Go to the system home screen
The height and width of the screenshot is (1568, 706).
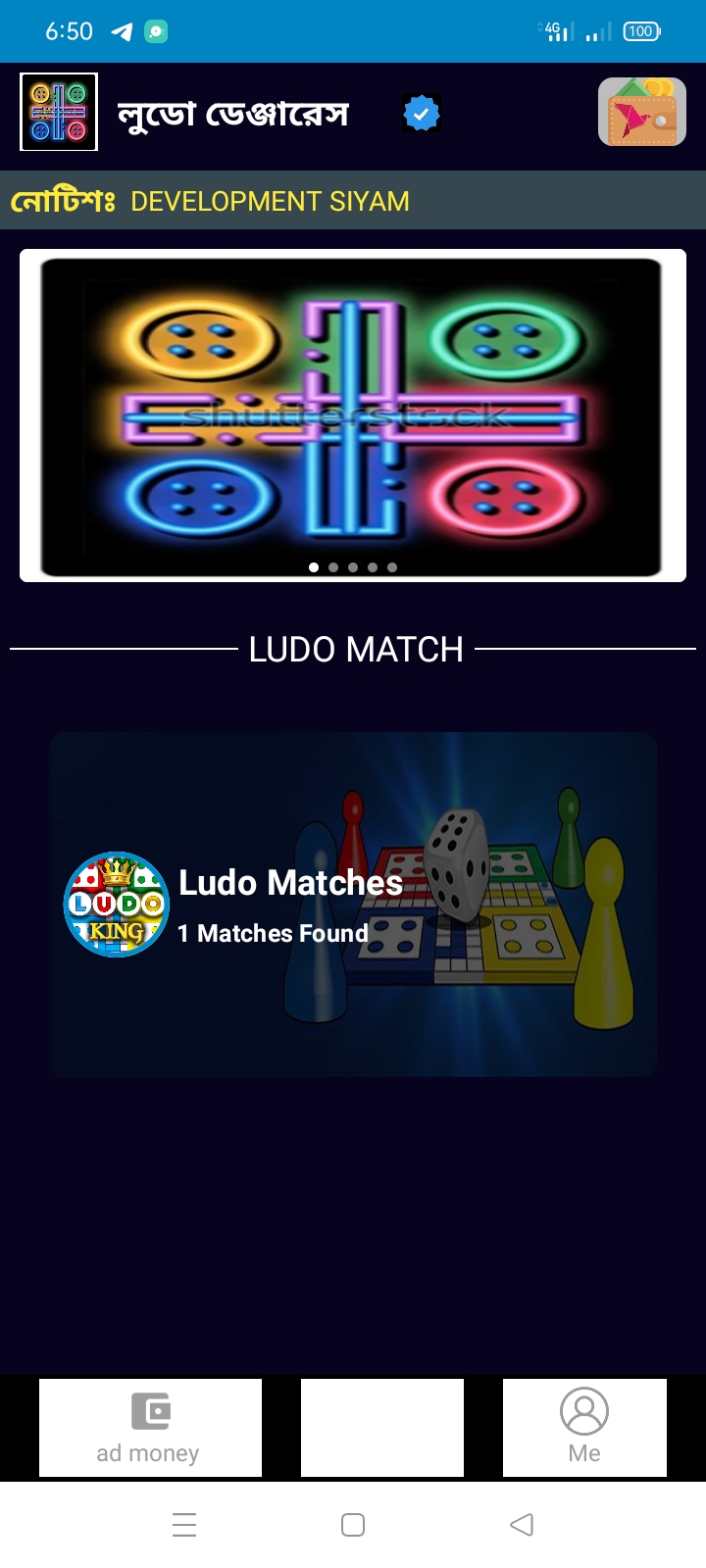[x=353, y=1524]
